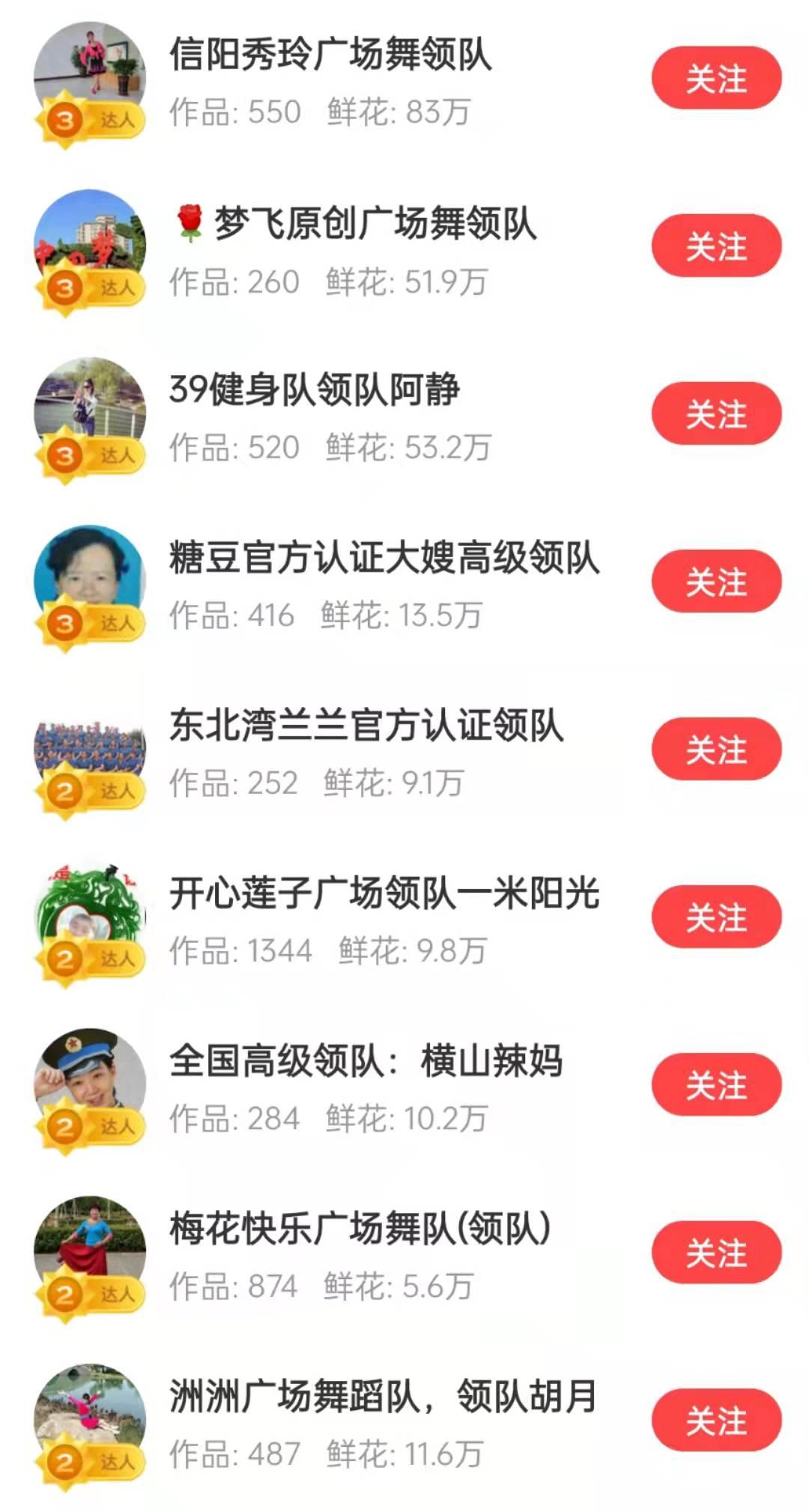Open 信阳秀玲广场舞领队's profile
This screenshot has width=809, height=1512.
pyautogui.click(x=330, y=55)
